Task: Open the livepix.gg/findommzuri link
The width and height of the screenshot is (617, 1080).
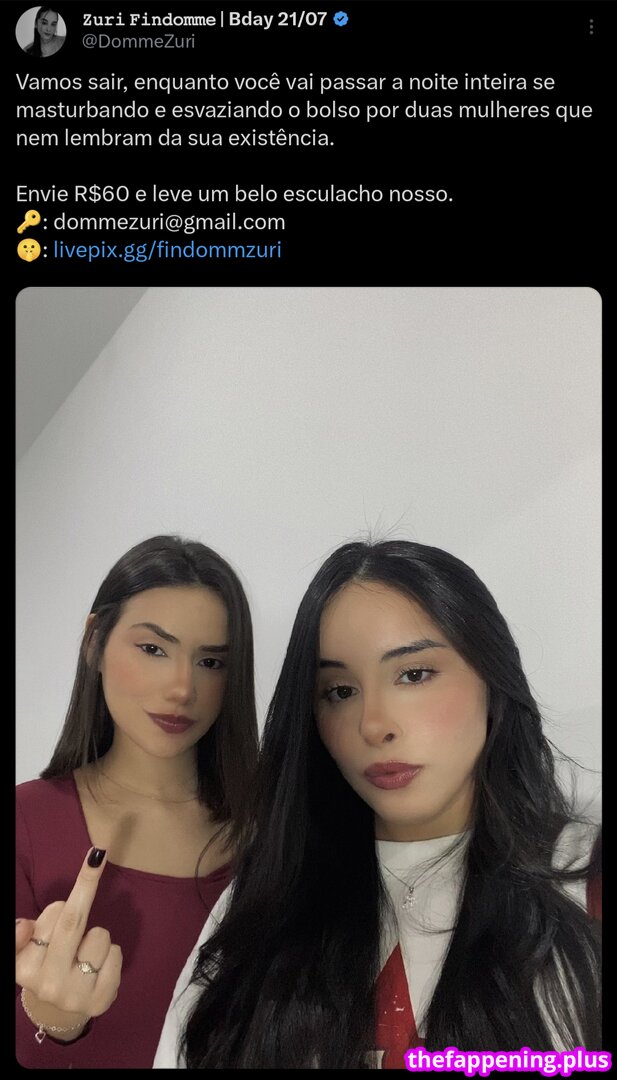Action: [167, 250]
